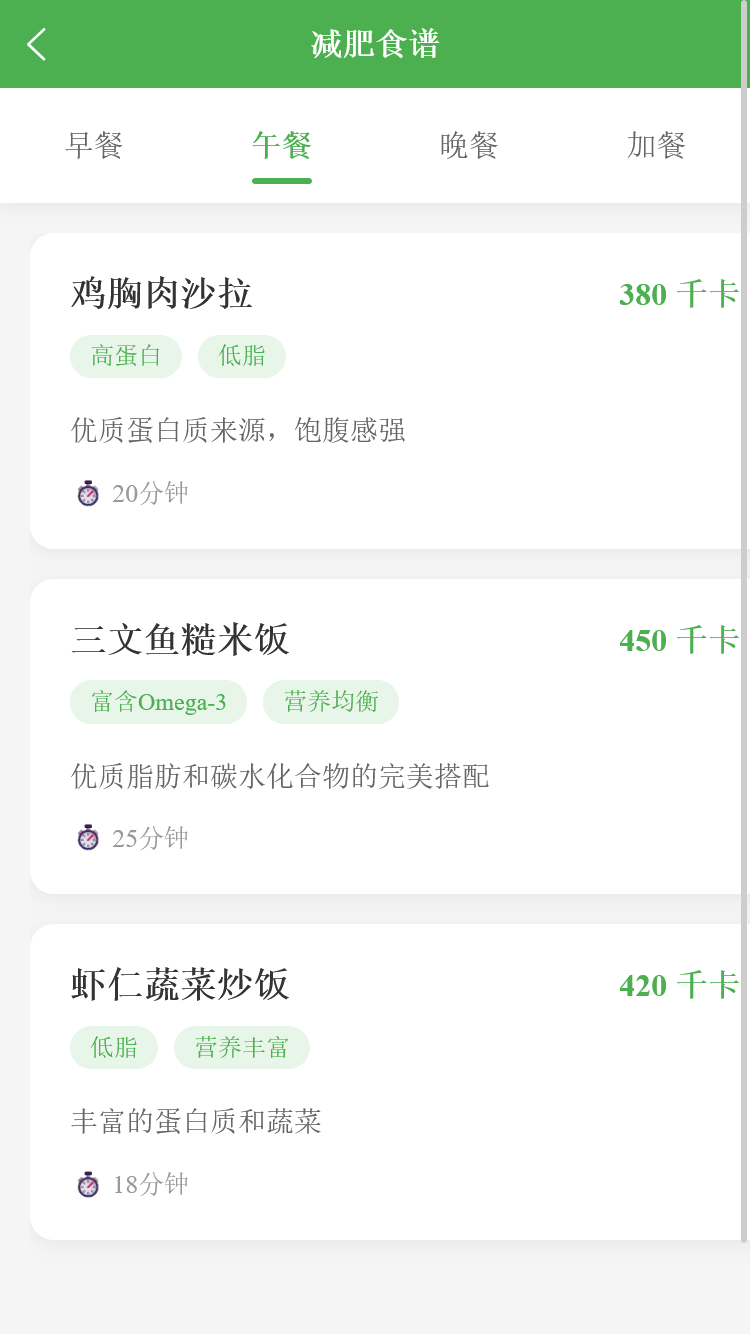
Task: Click the 低脂 tag on 虾仁蔬菜炒饭
Action: click(x=114, y=1047)
